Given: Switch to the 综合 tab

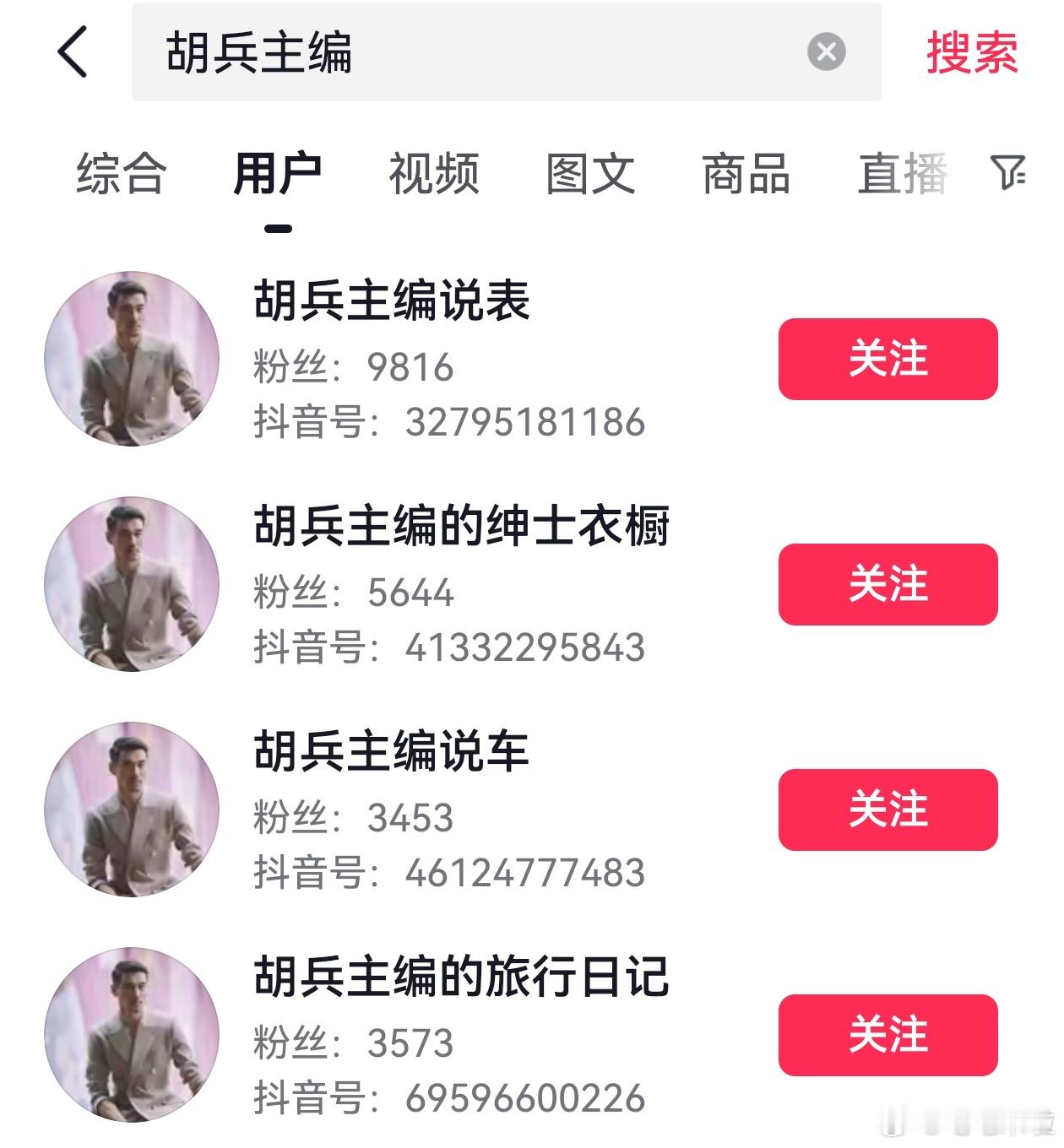Looking at the screenshot, I should pos(121,174).
